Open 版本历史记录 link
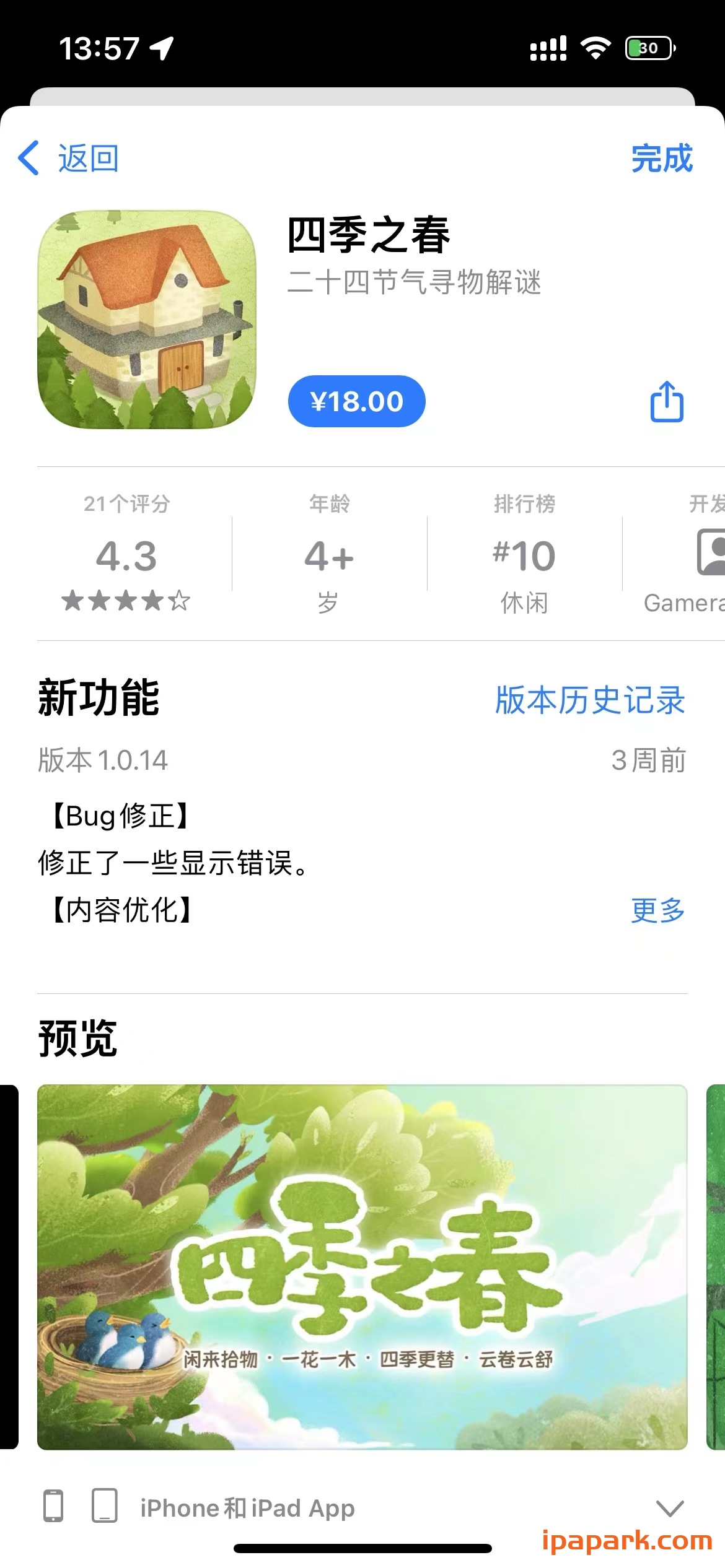Screen dimensions: 725x1568 click(590, 700)
